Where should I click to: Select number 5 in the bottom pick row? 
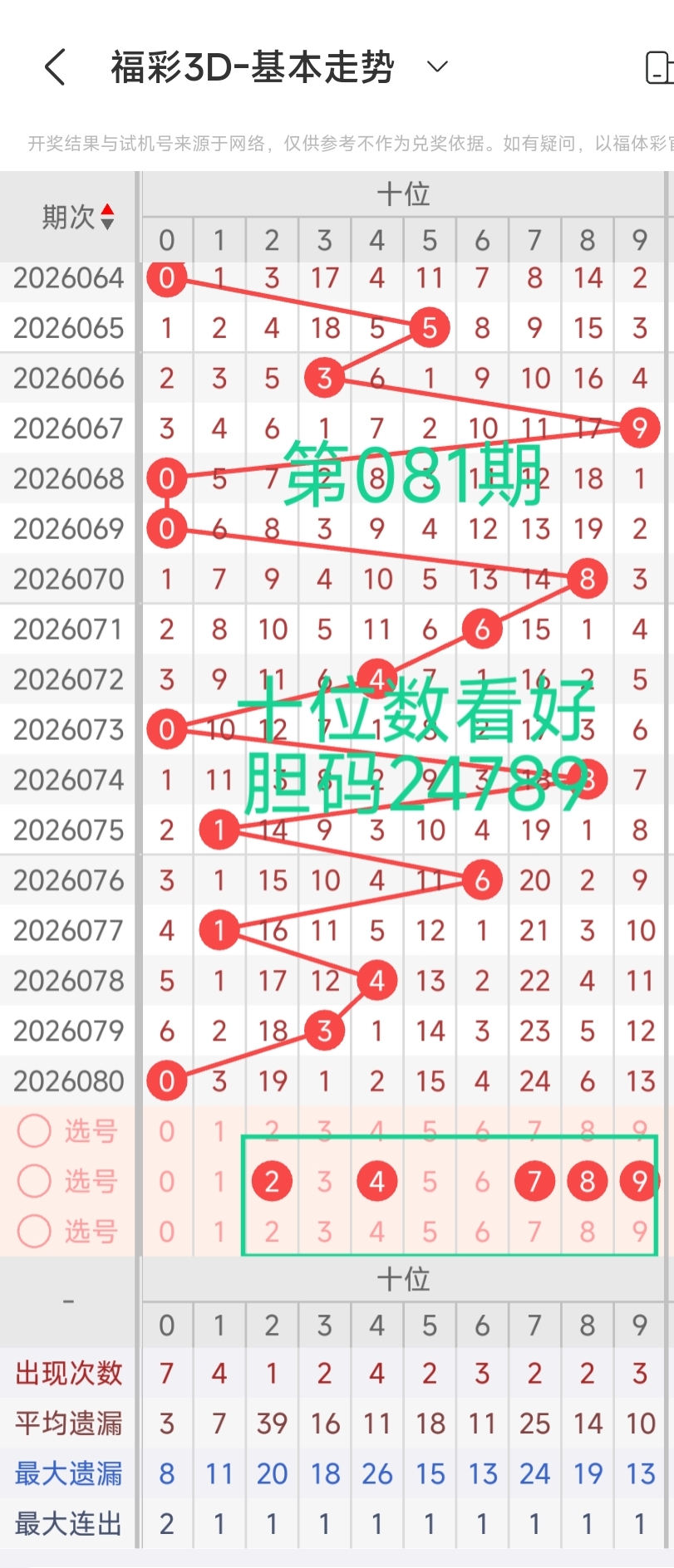tap(429, 1232)
